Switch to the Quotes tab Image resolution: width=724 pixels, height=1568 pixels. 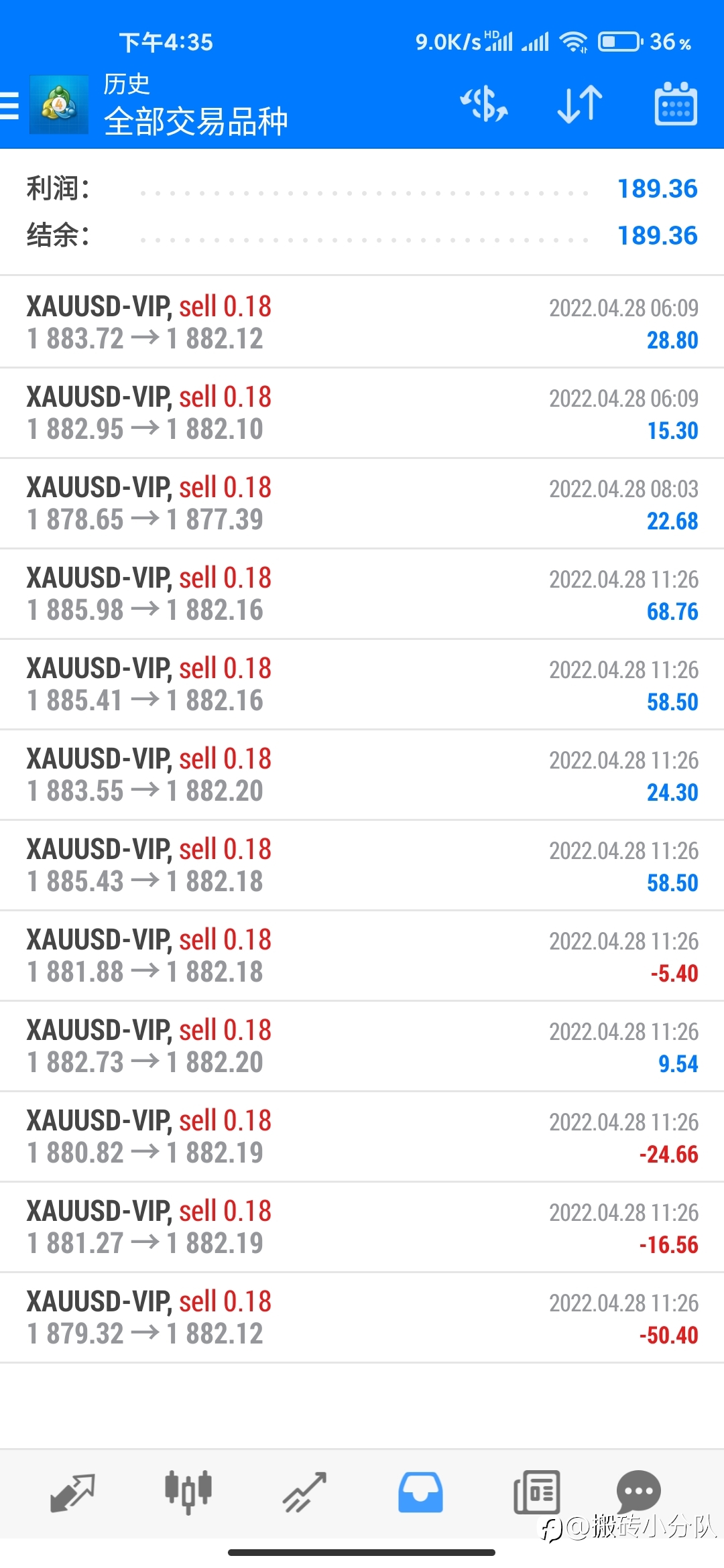(72, 1493)
